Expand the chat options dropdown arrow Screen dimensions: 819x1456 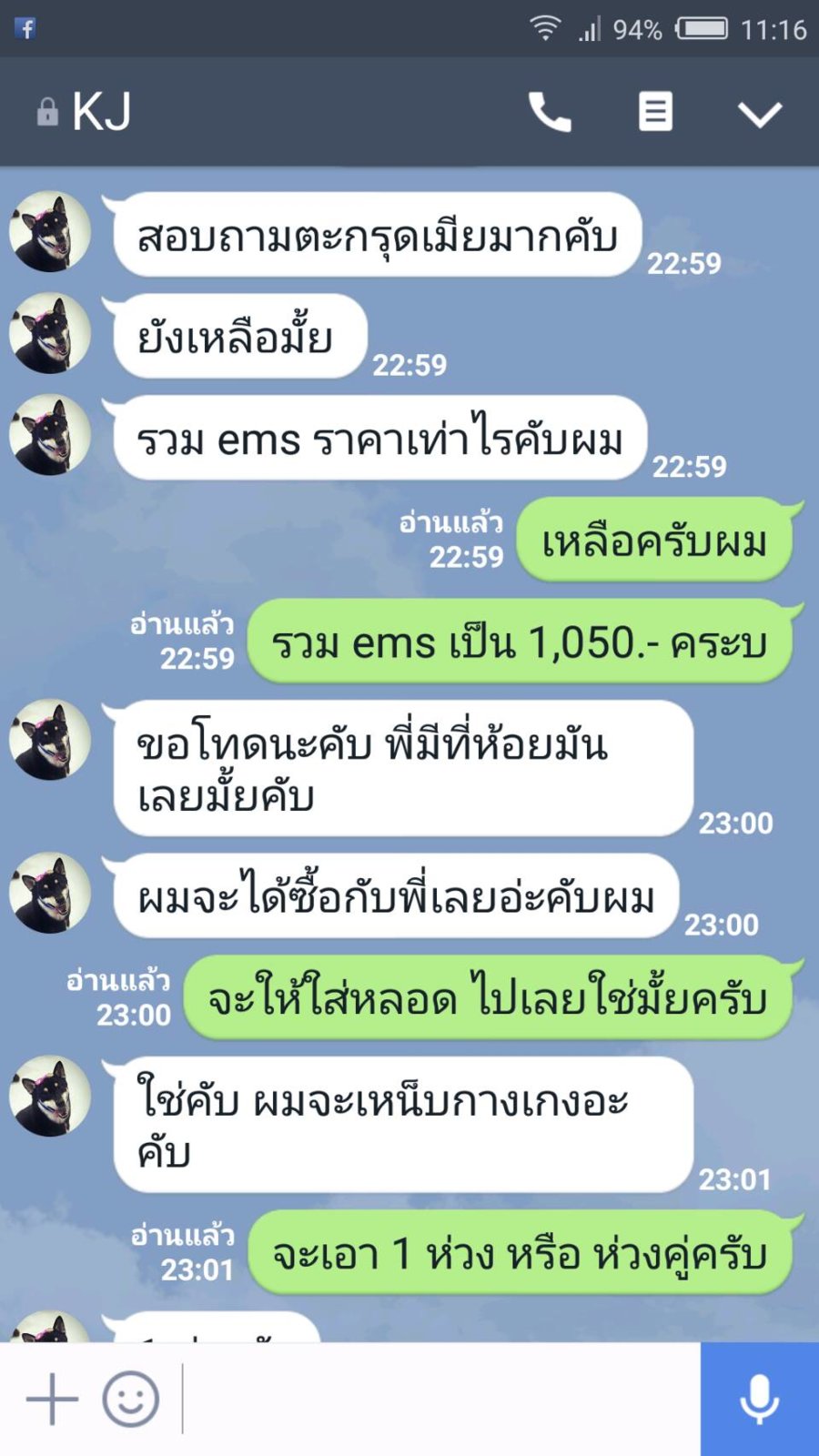759,114
